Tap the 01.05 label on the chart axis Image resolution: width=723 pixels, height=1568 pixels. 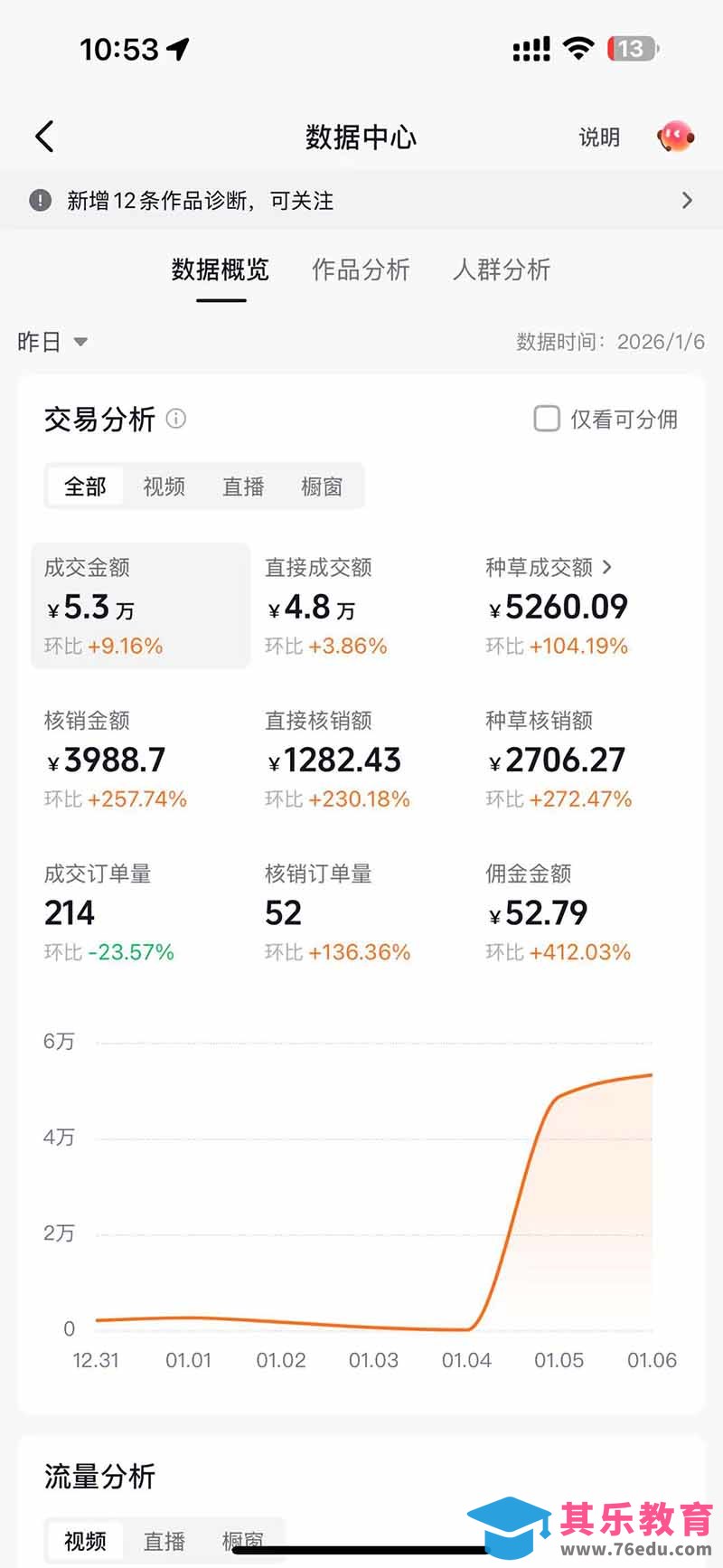[x=559, y=1359]
